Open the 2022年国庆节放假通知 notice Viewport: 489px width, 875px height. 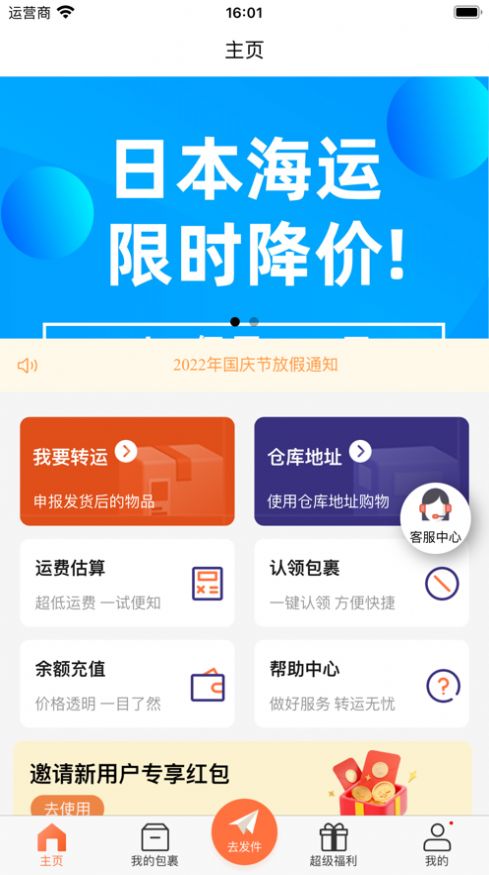click(255, 365)
